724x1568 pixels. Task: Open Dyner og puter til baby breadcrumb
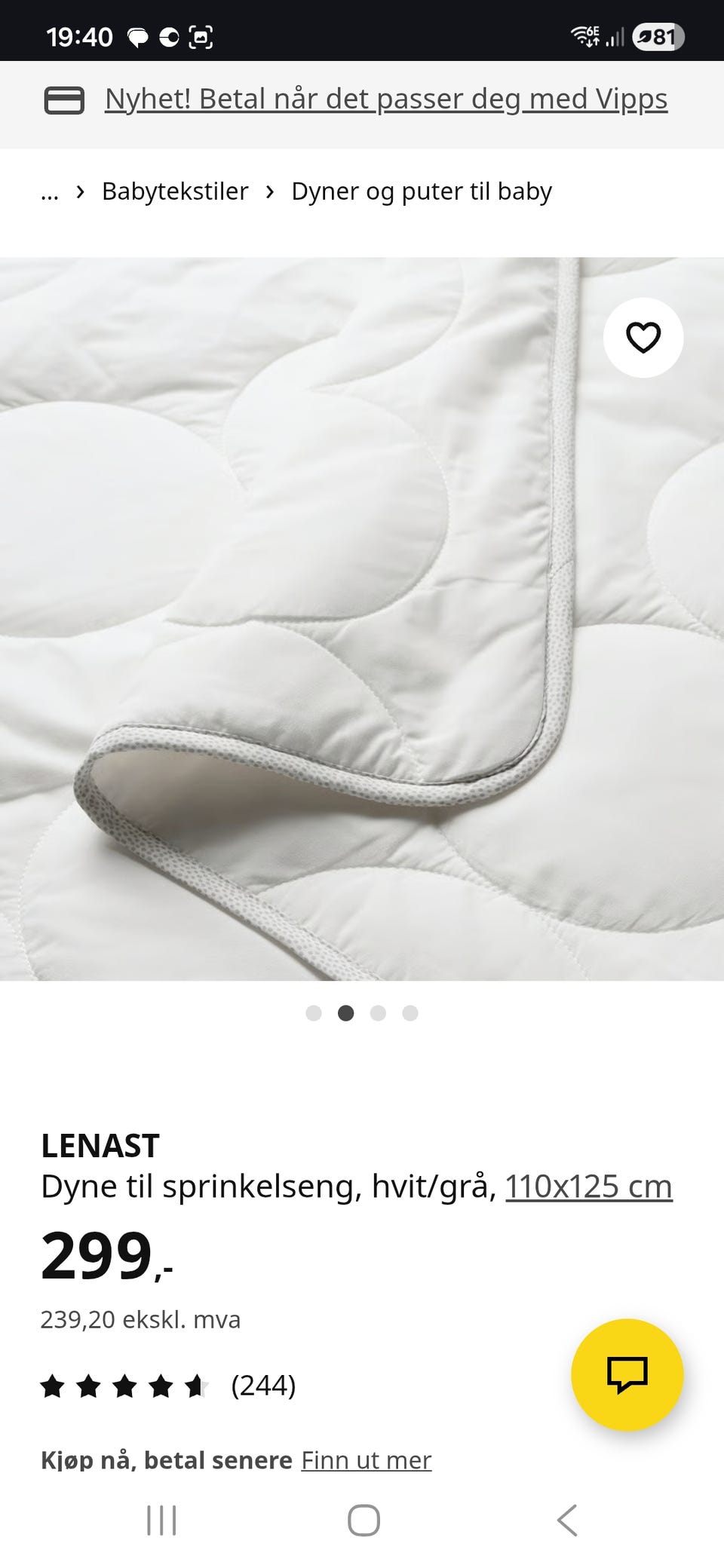421,191
